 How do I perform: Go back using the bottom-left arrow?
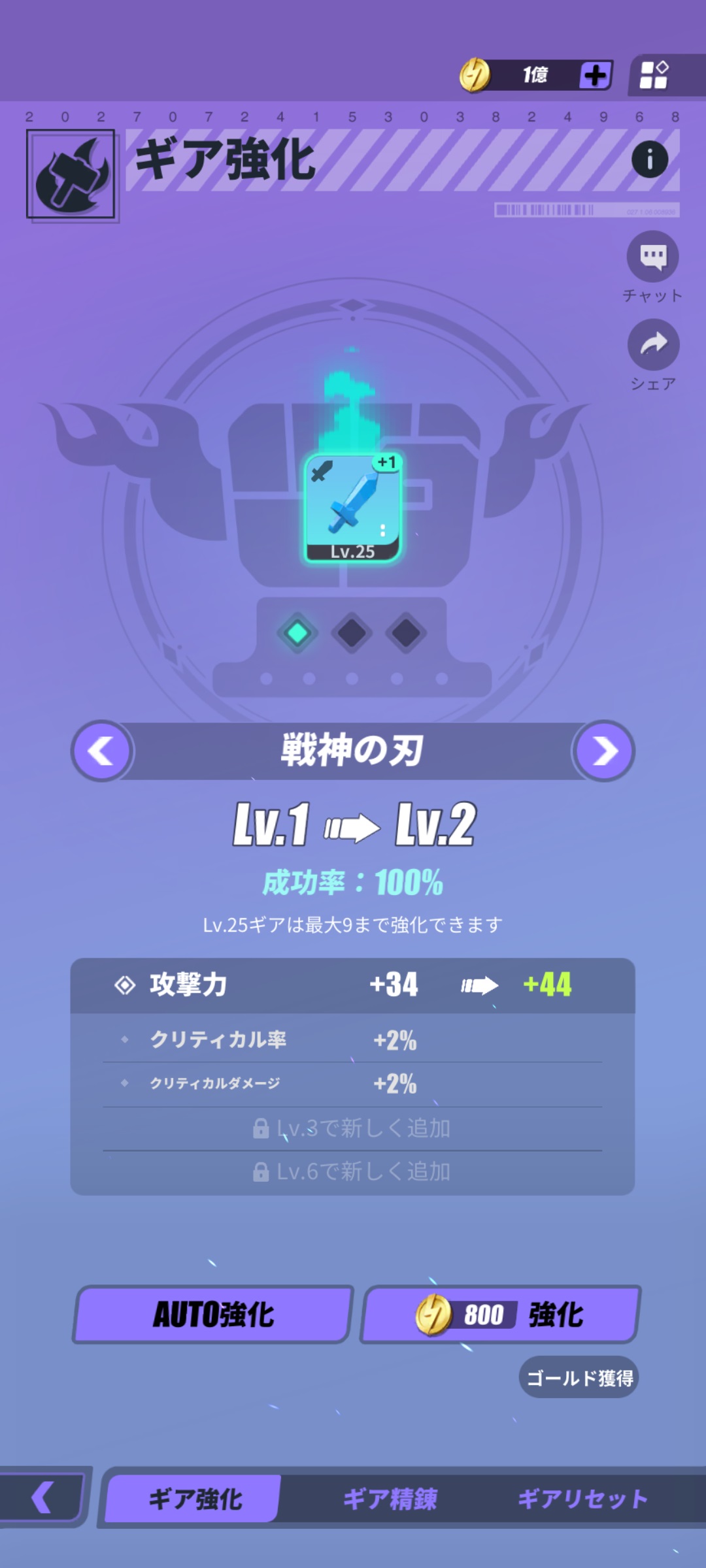[x=42, y=1497]
